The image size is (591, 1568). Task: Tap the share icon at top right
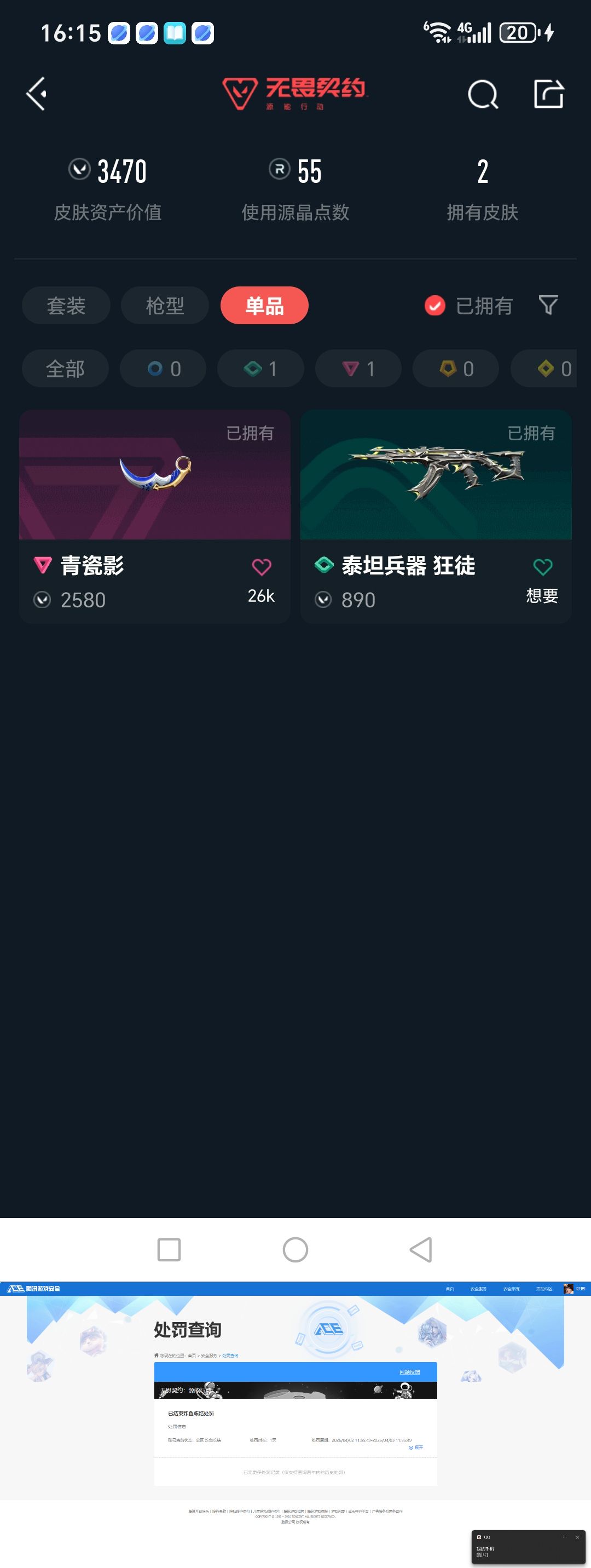tap(549, 93)
